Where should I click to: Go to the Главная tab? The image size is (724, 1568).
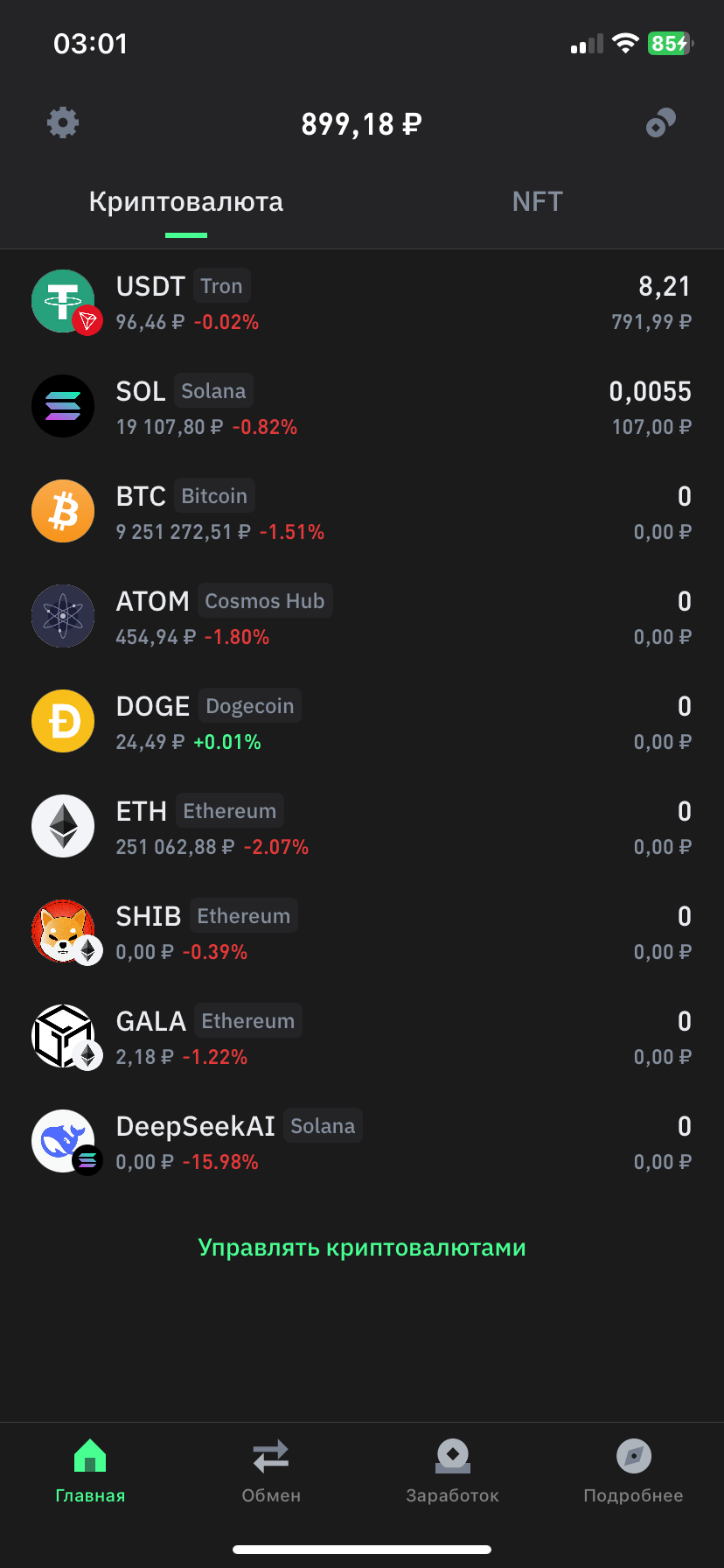click(x=90, y=1472)
